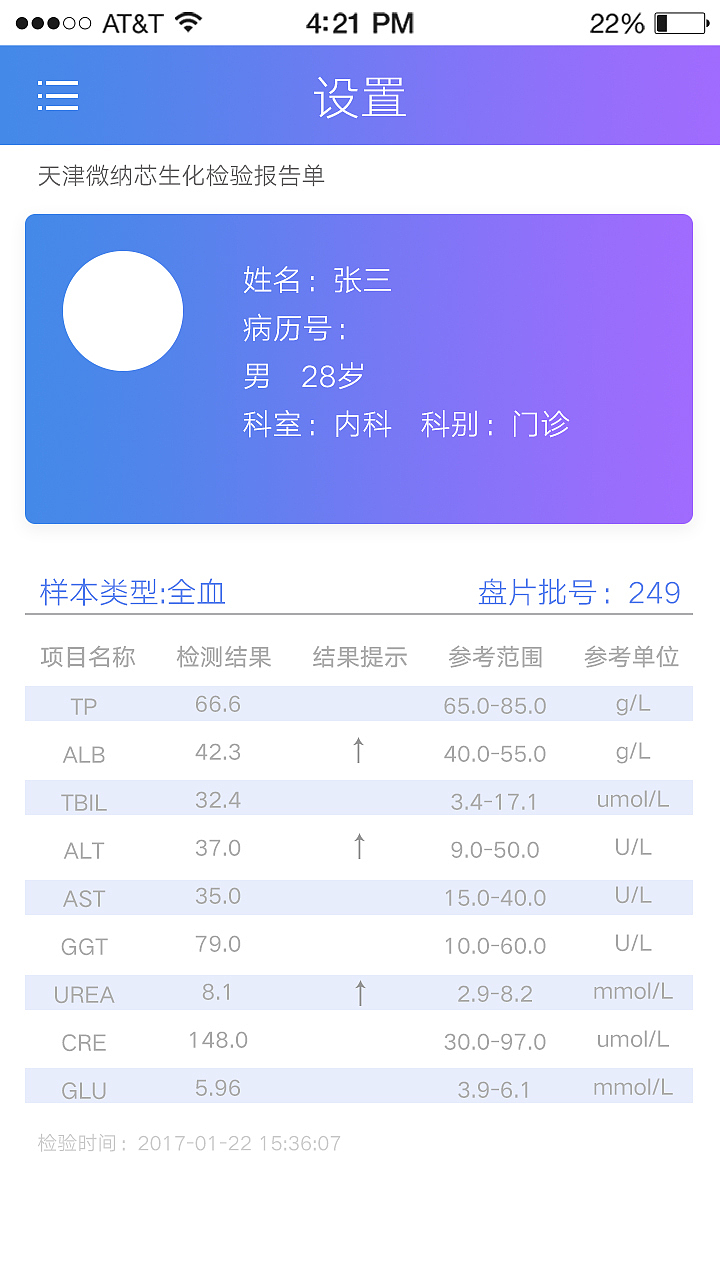Click the patient avatar circle

click(123, 311)
